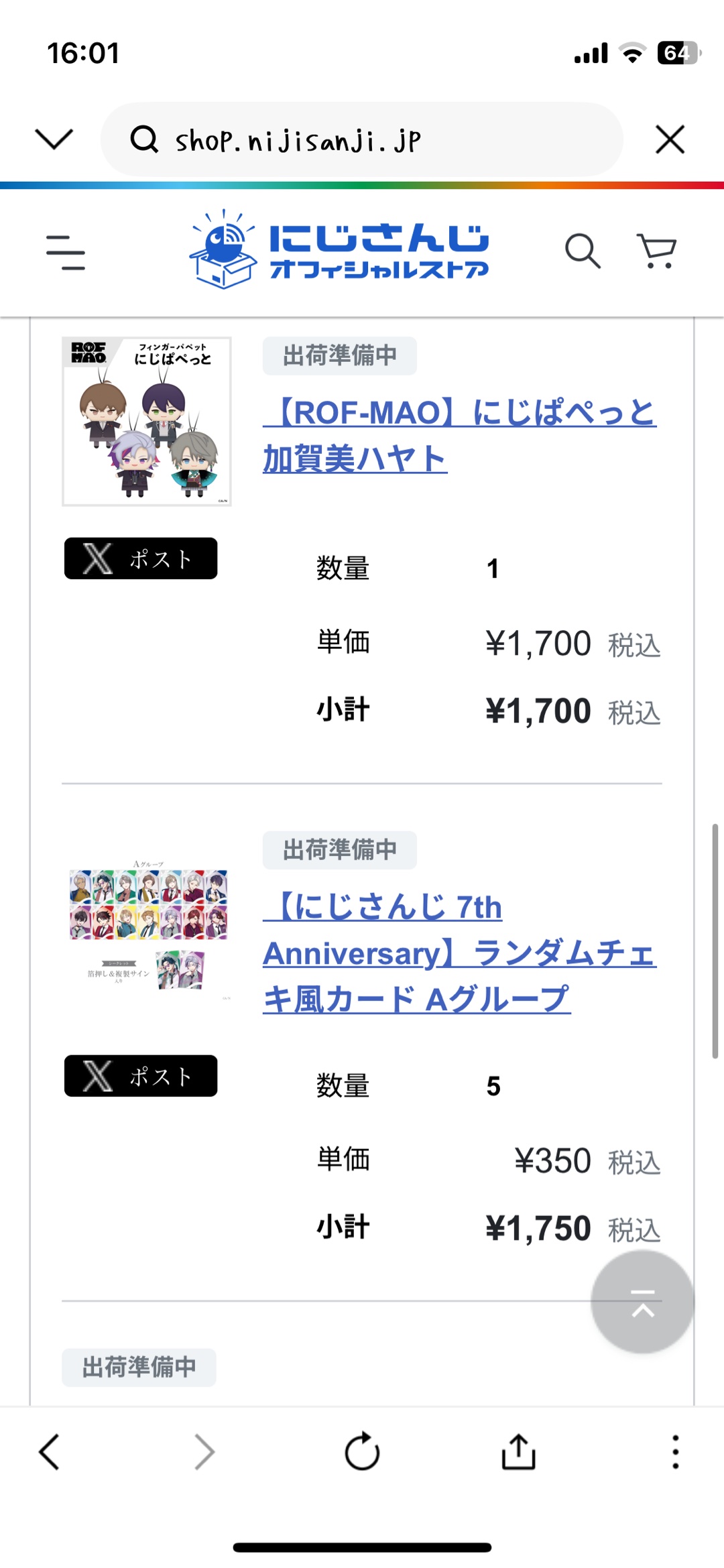Open the site search magnifier

coord(582,251)
